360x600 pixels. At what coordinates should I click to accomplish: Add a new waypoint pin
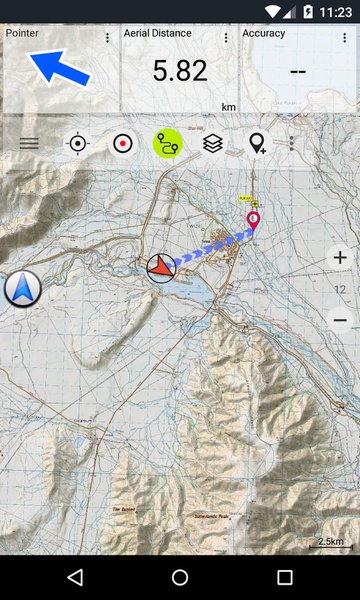point(258,143)
